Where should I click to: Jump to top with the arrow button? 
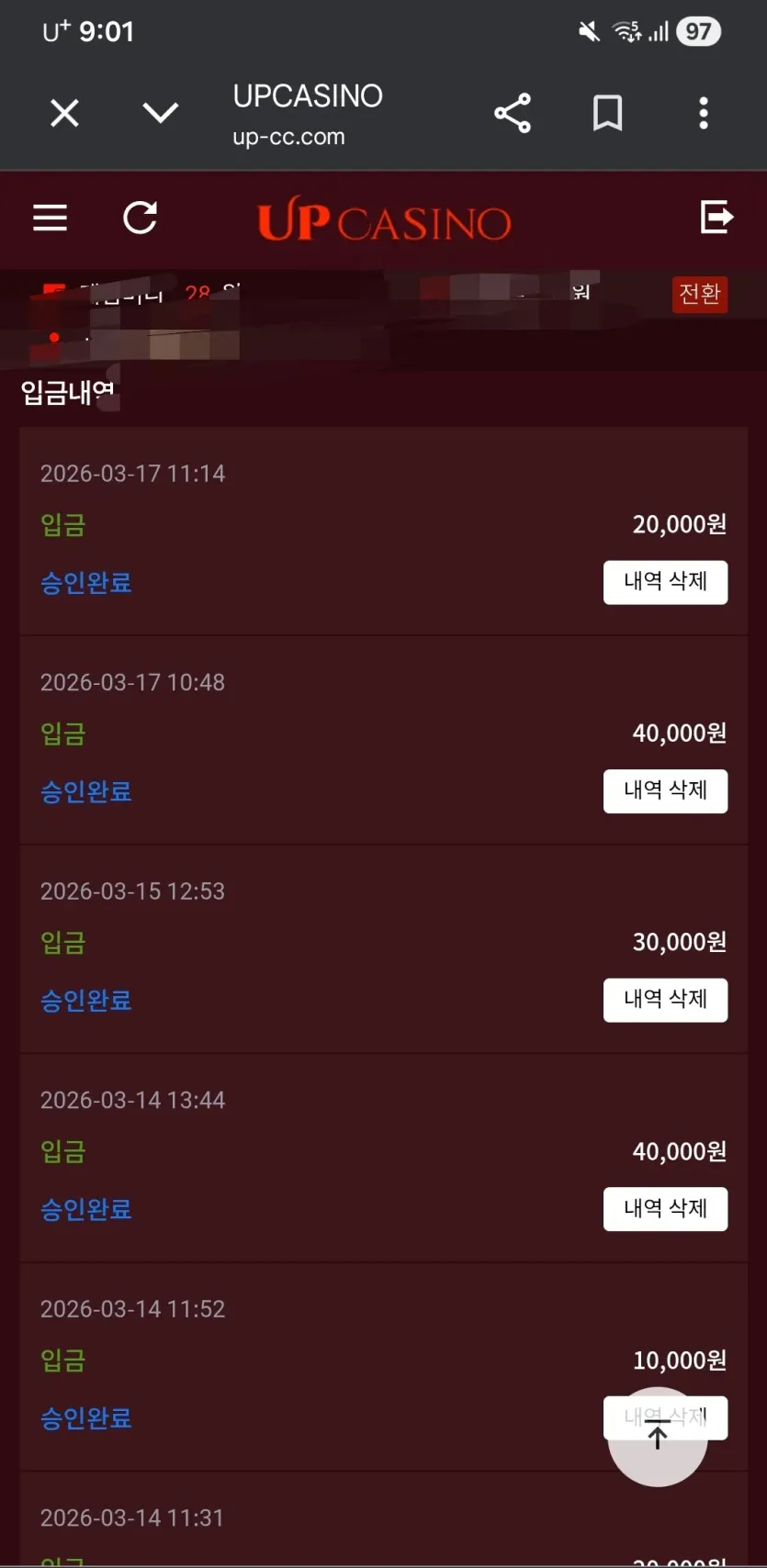(x=658, y=1436)
